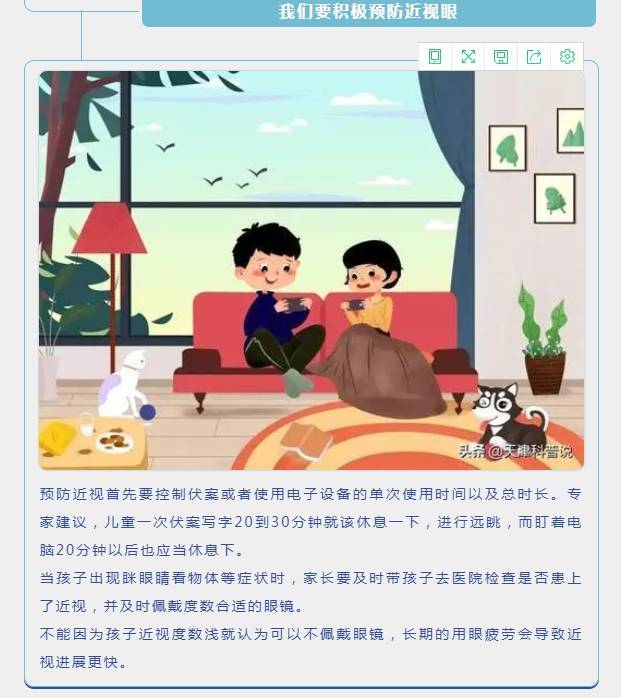The image size is (621, 698).
Task: Save the image with the floppy disk icon
Action: click(x=501, y=57)
